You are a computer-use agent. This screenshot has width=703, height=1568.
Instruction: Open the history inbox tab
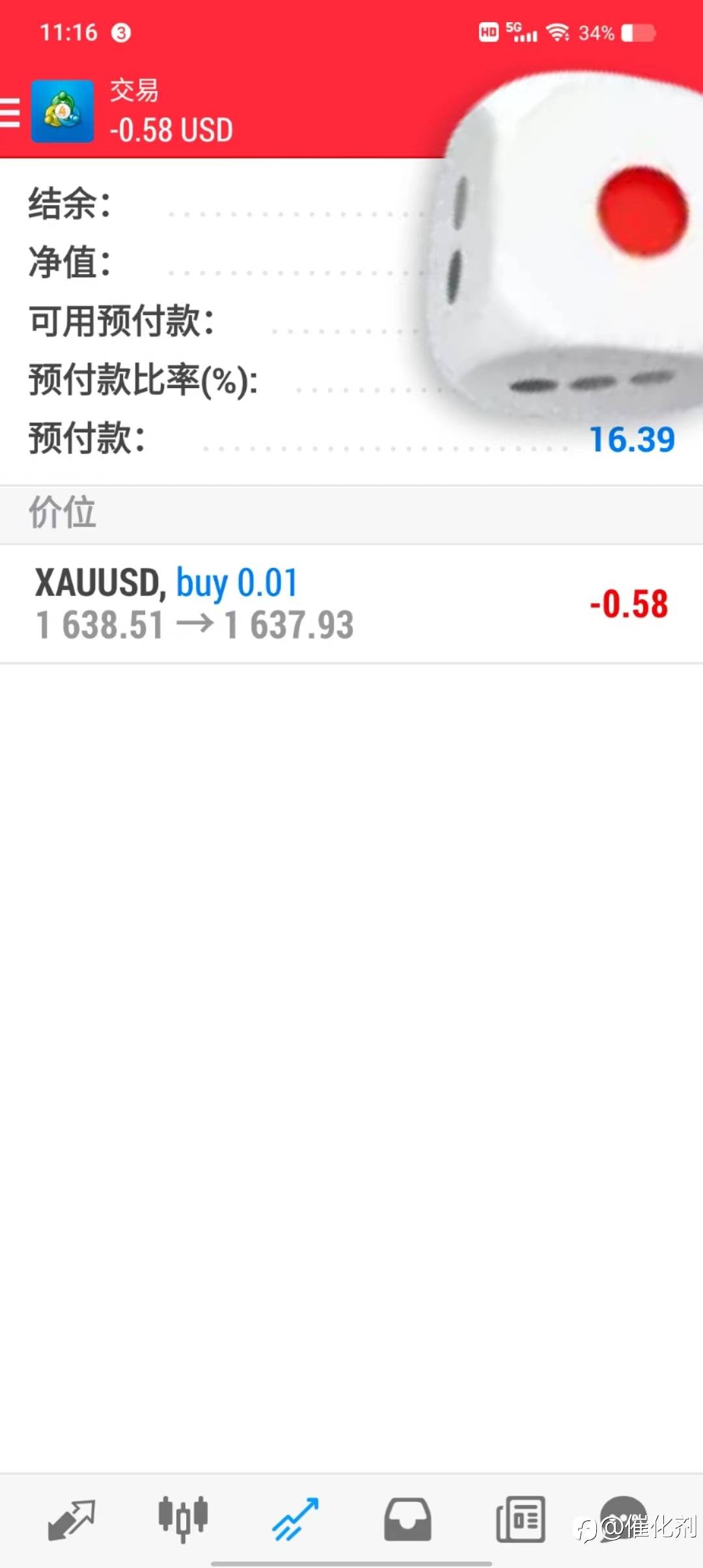(407, 1520)
